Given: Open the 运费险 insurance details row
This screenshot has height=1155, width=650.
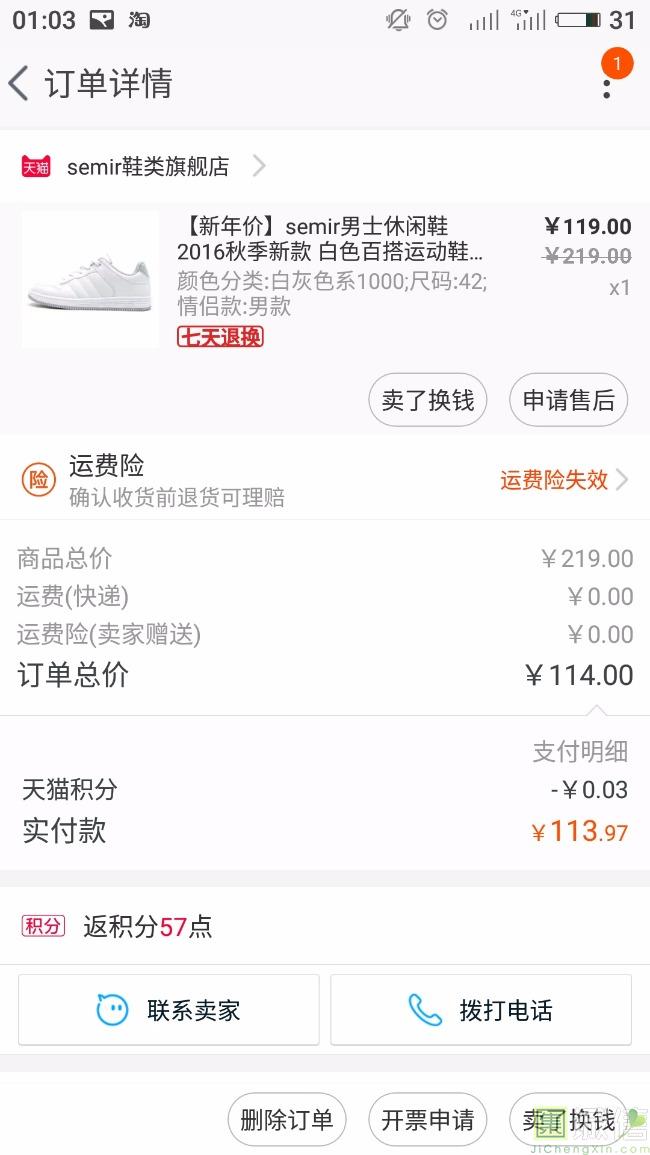Looking at the screenshot, I should click(325, 480).
